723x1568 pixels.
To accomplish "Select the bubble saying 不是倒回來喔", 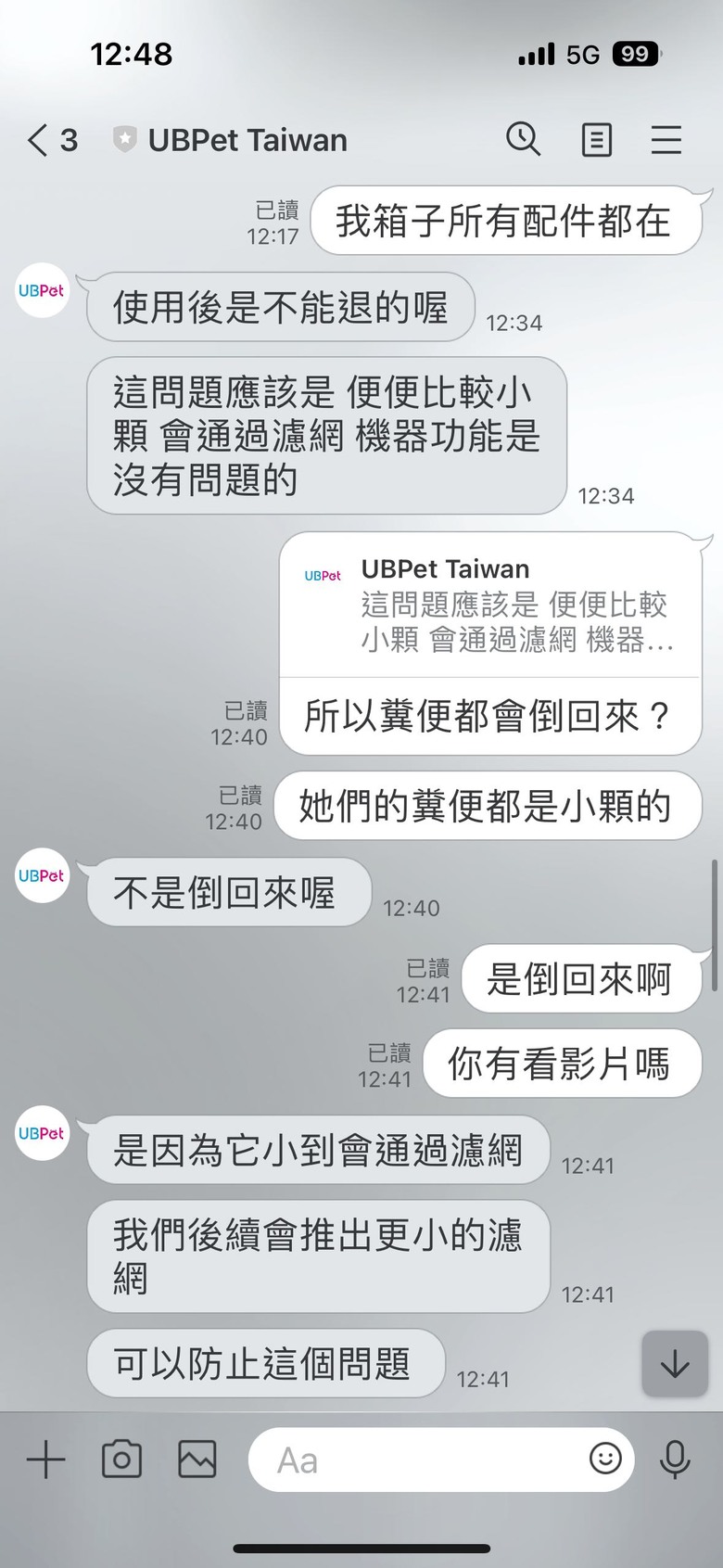I will [227, 892].
